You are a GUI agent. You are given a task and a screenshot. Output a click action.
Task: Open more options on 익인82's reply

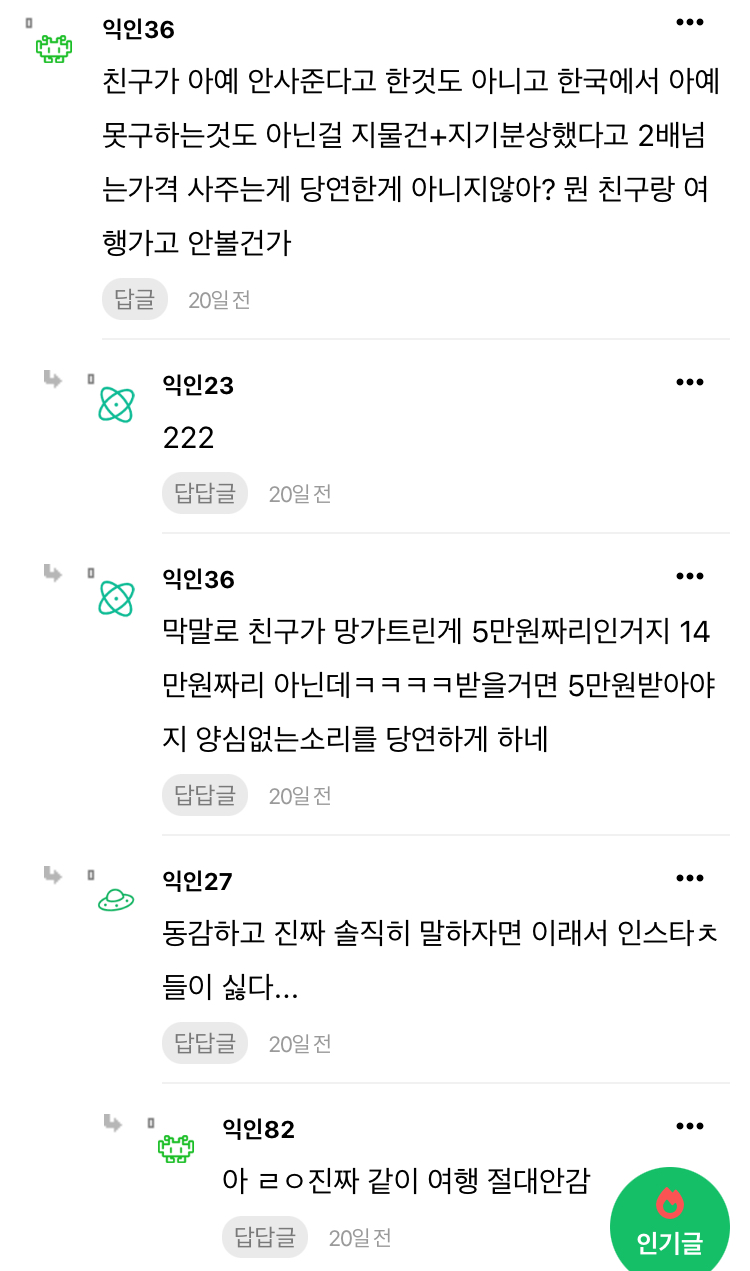(690, 1126)
